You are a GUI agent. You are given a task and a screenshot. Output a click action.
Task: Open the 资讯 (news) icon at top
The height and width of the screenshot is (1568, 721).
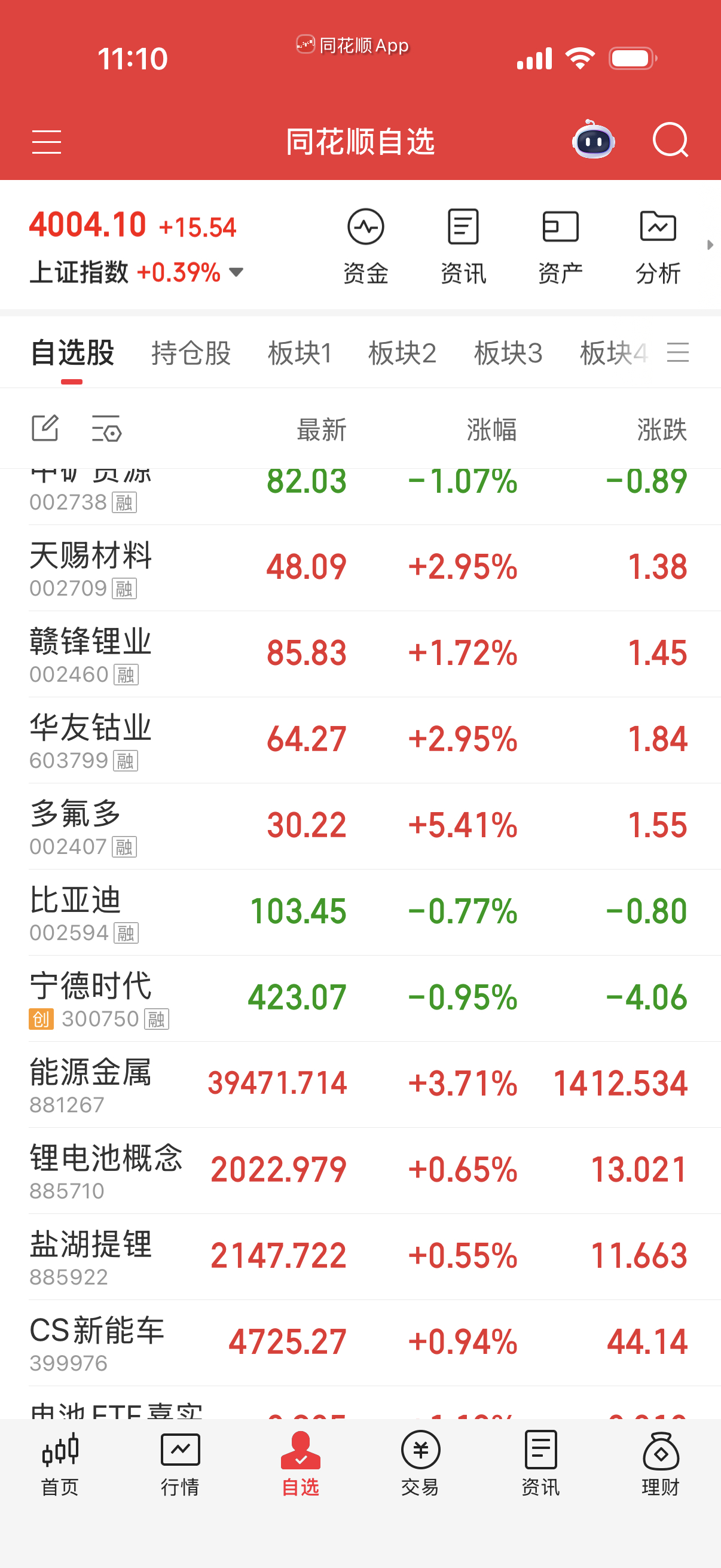click(463, 243)
